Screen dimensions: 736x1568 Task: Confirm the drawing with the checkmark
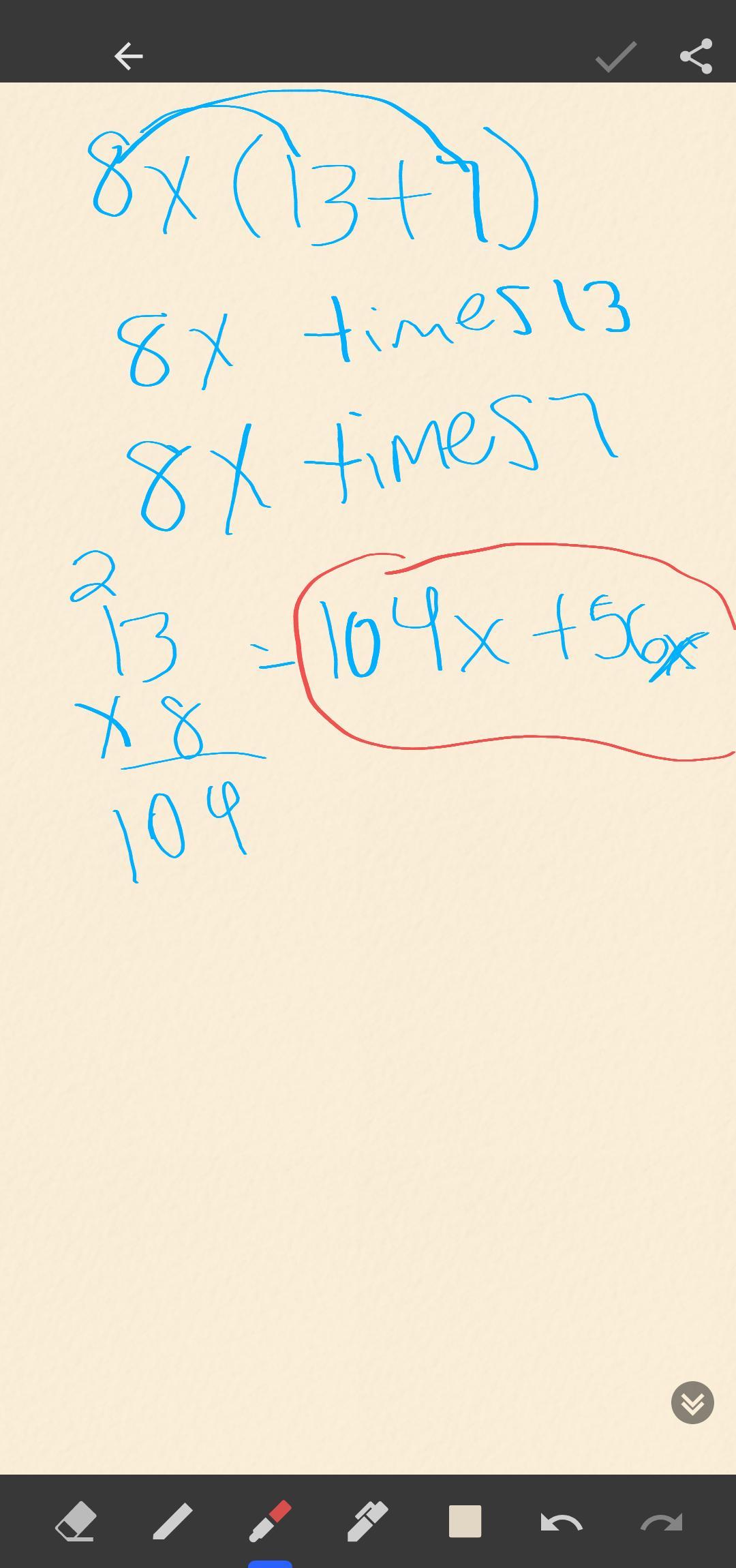tap(615, 56)
